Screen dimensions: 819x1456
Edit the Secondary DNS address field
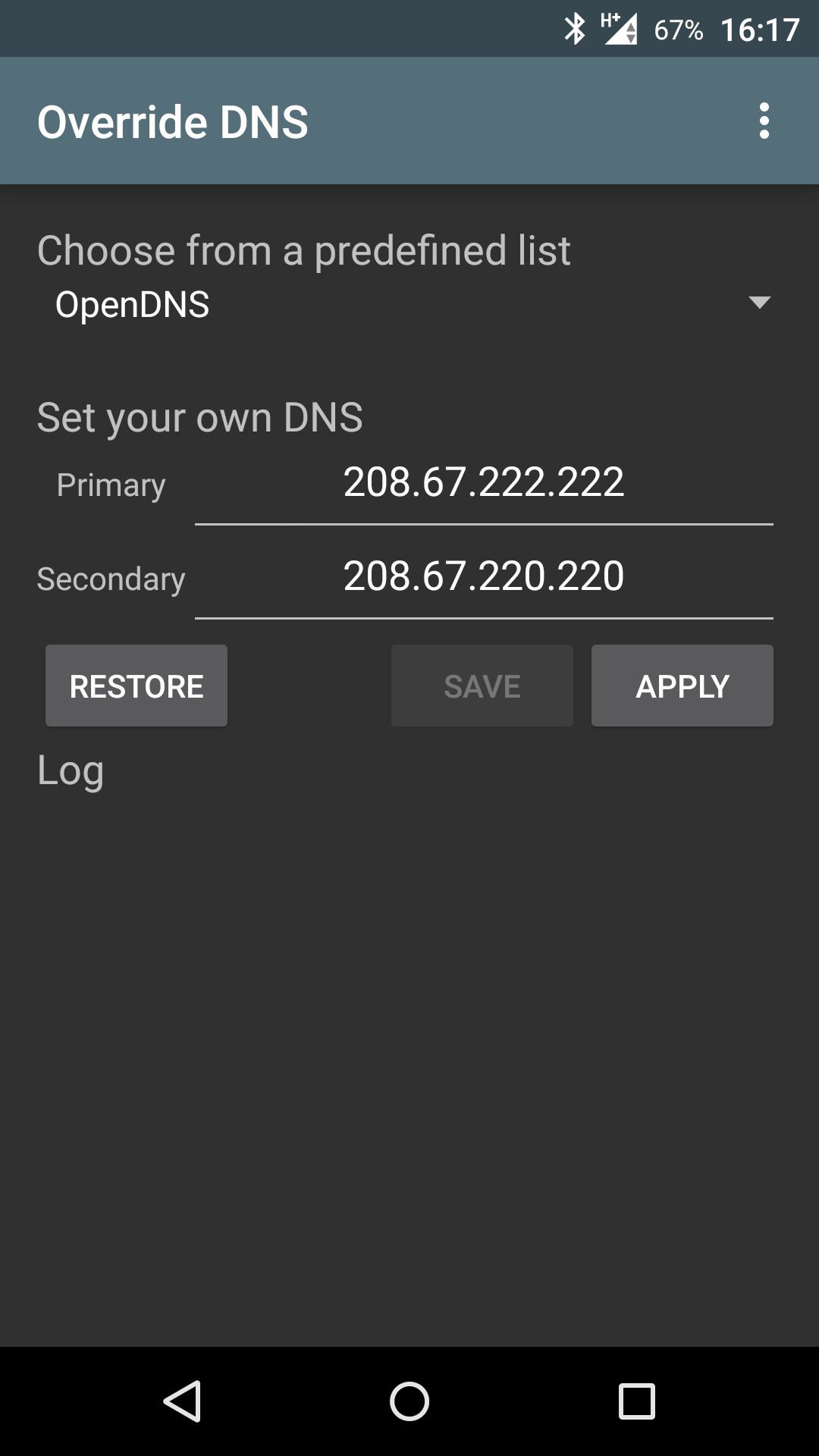[484, 577]
